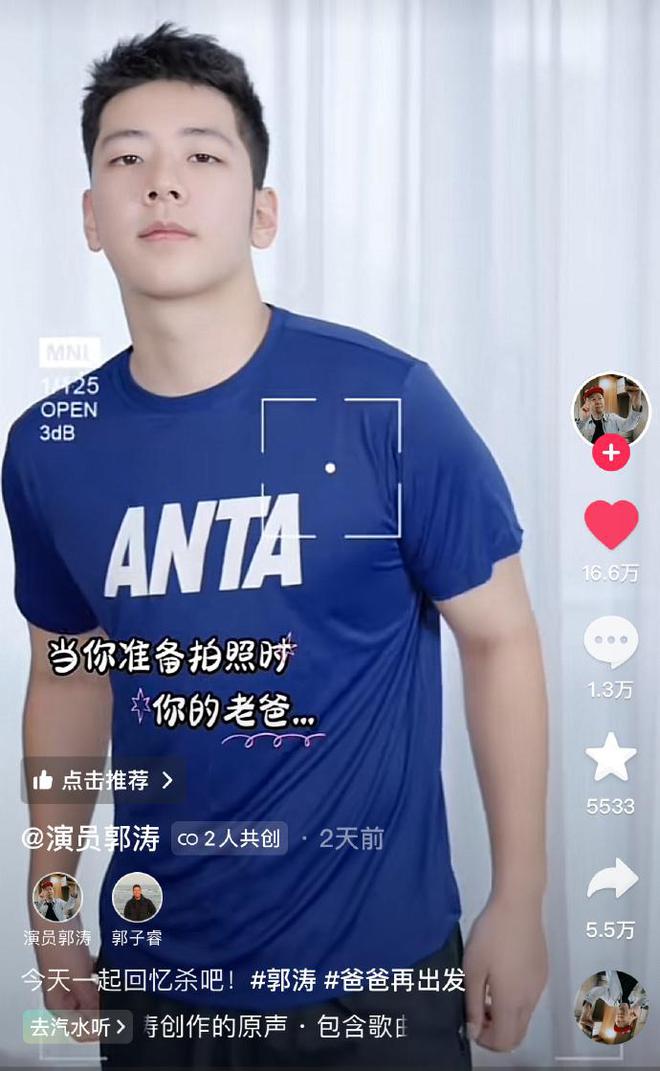Tap the 去汽水听 music button

pos(78,1026)
